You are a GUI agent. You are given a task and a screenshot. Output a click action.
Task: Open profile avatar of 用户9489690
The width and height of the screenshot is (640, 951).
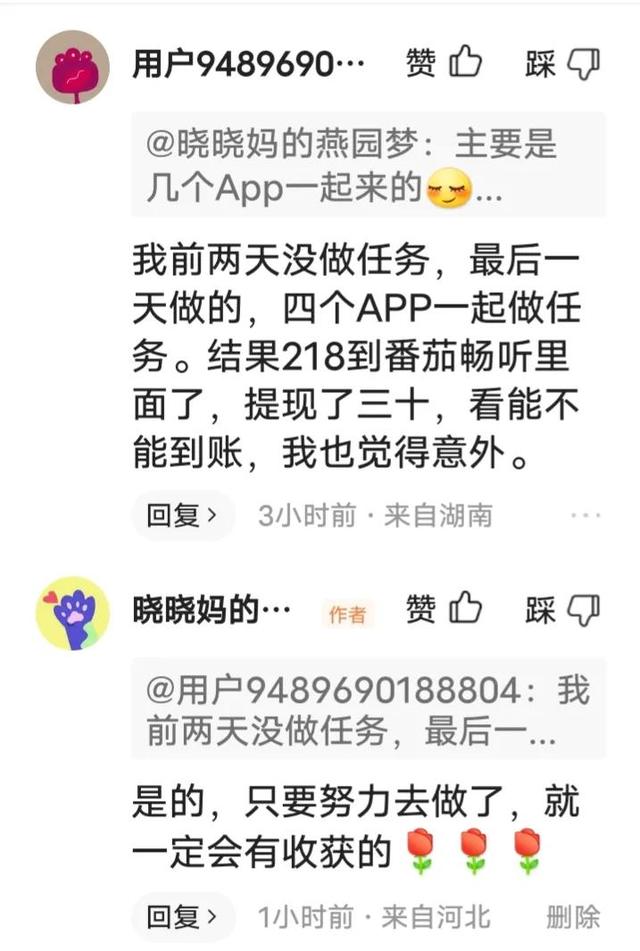click(x=73, y=67)
